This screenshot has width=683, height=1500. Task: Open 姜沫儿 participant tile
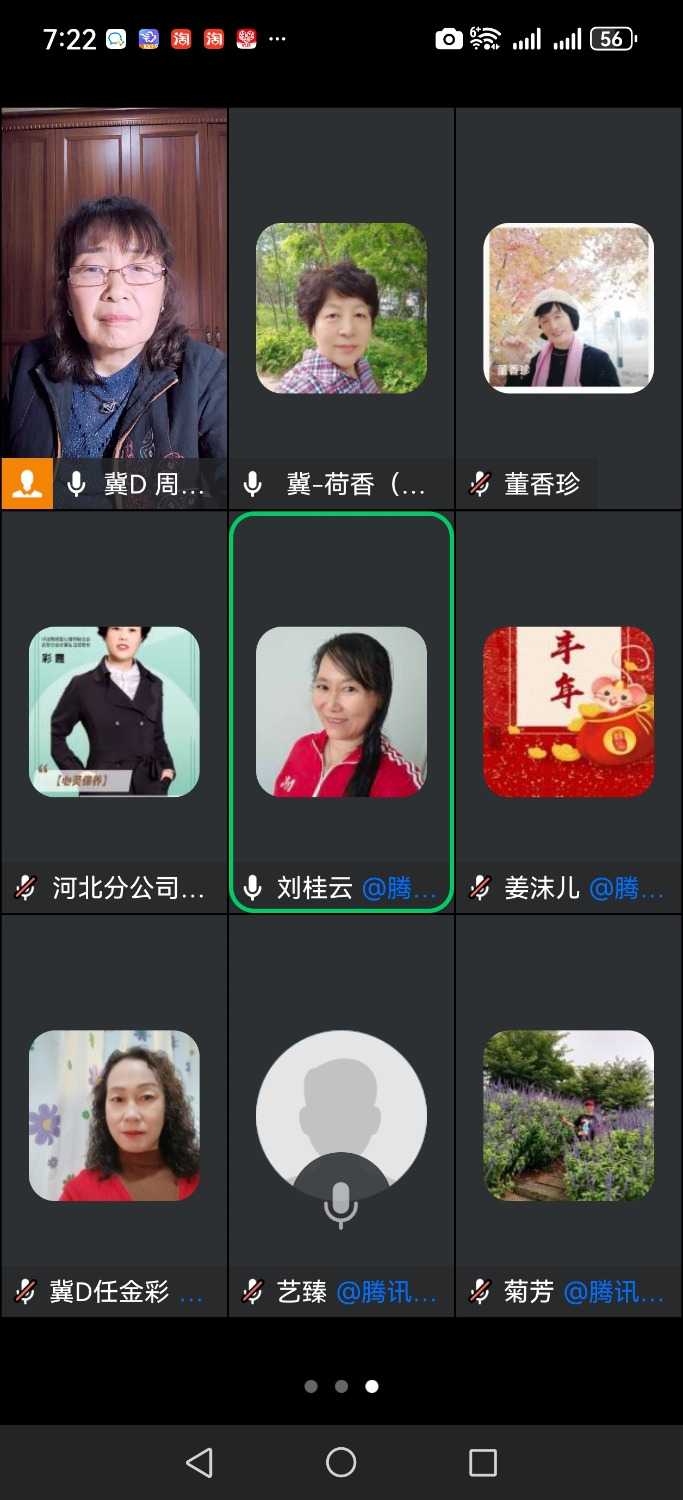(x=568, y=711)
